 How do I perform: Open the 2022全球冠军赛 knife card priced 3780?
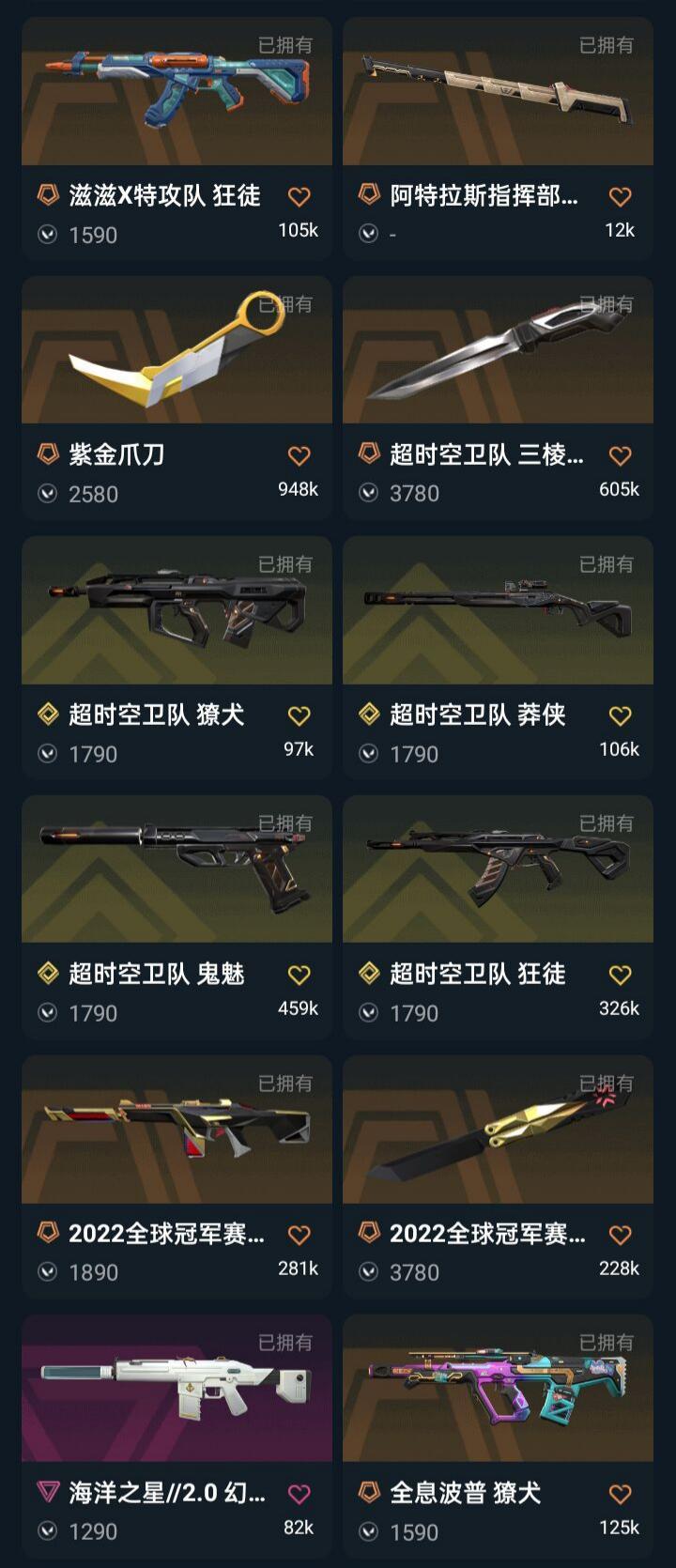point(498,1131)
